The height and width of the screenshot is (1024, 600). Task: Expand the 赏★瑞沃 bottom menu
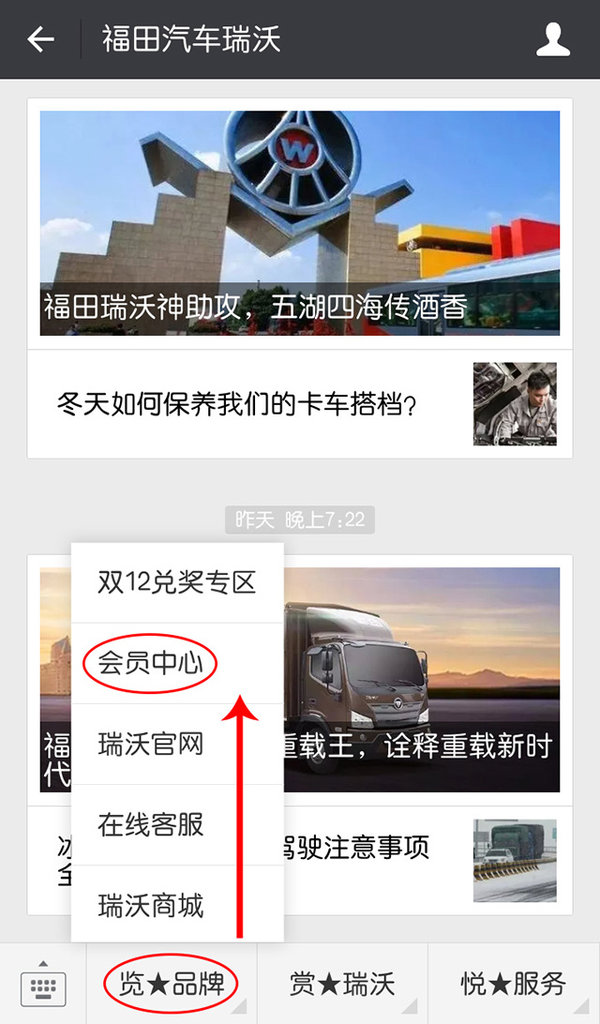coord(342,983)
